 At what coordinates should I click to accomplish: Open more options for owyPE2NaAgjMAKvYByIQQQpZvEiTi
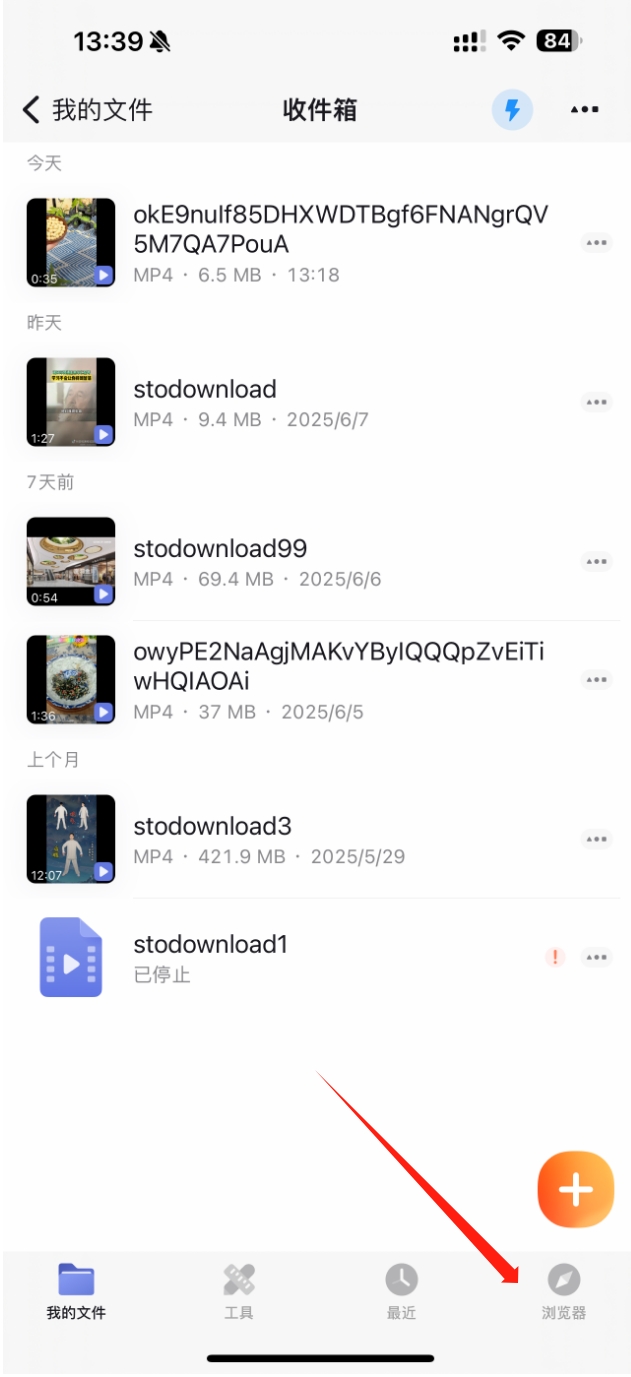[597, 680]
